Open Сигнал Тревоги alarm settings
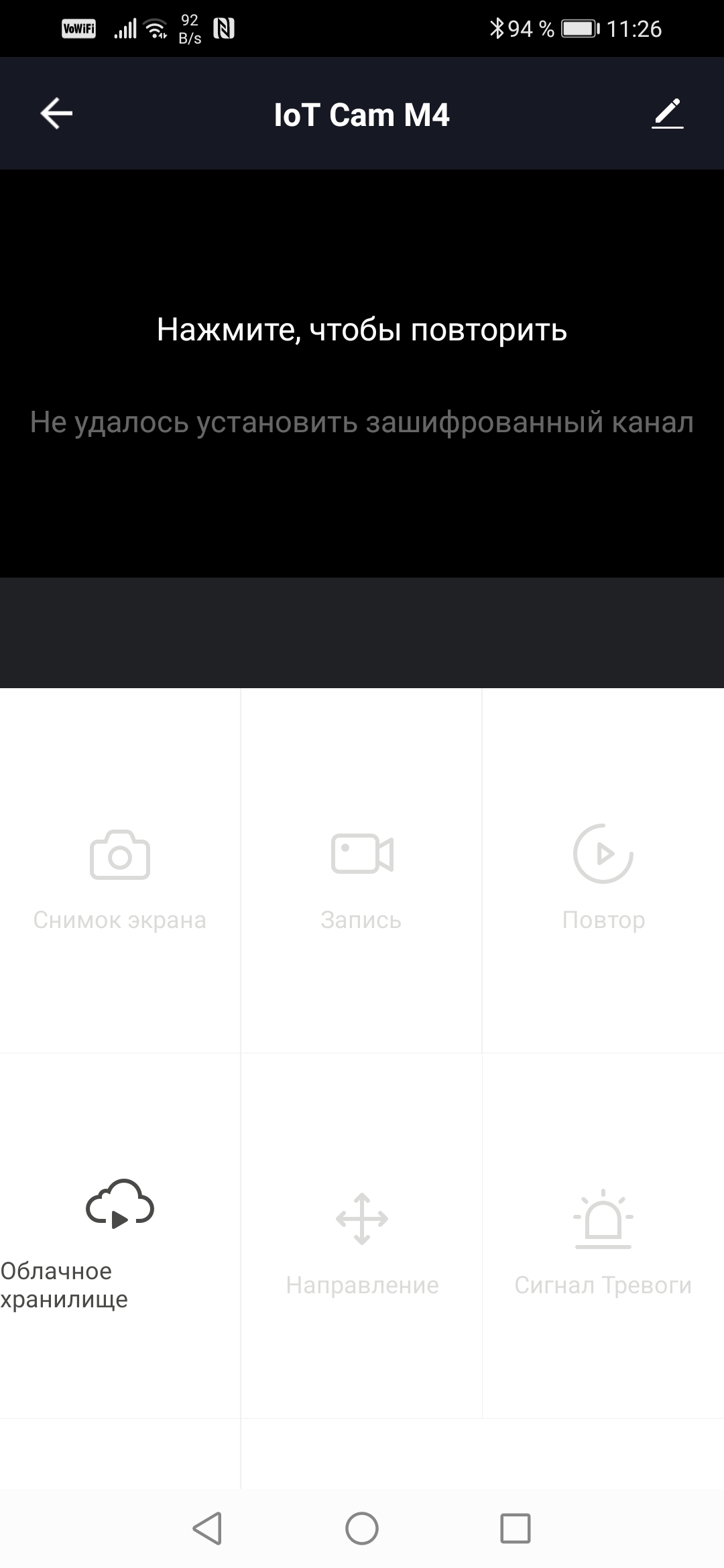This screenshot has width=724, height=1568. point(603,1236)
